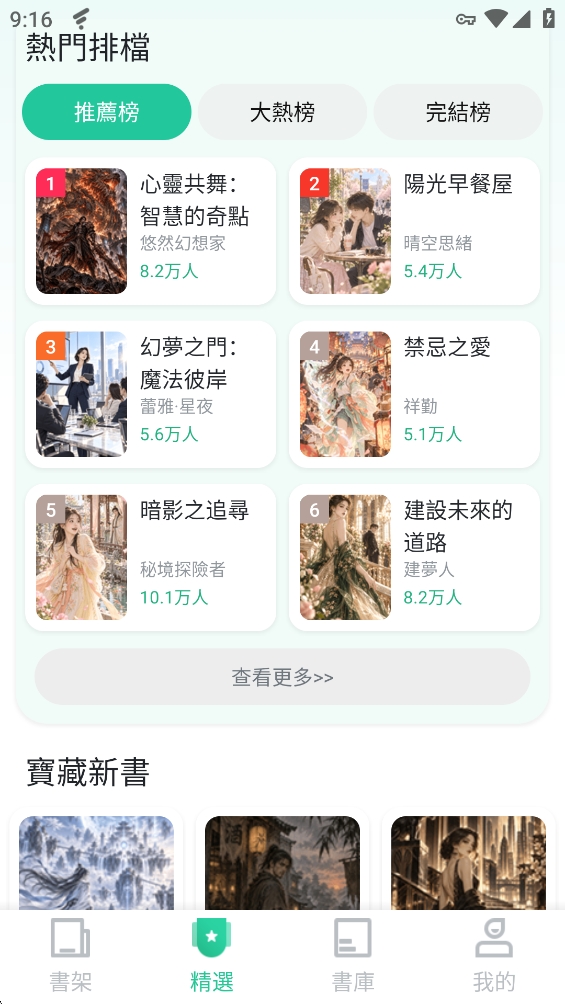Switch to the 書庫 tab
Screen dimensions: 565x1004
353,955
